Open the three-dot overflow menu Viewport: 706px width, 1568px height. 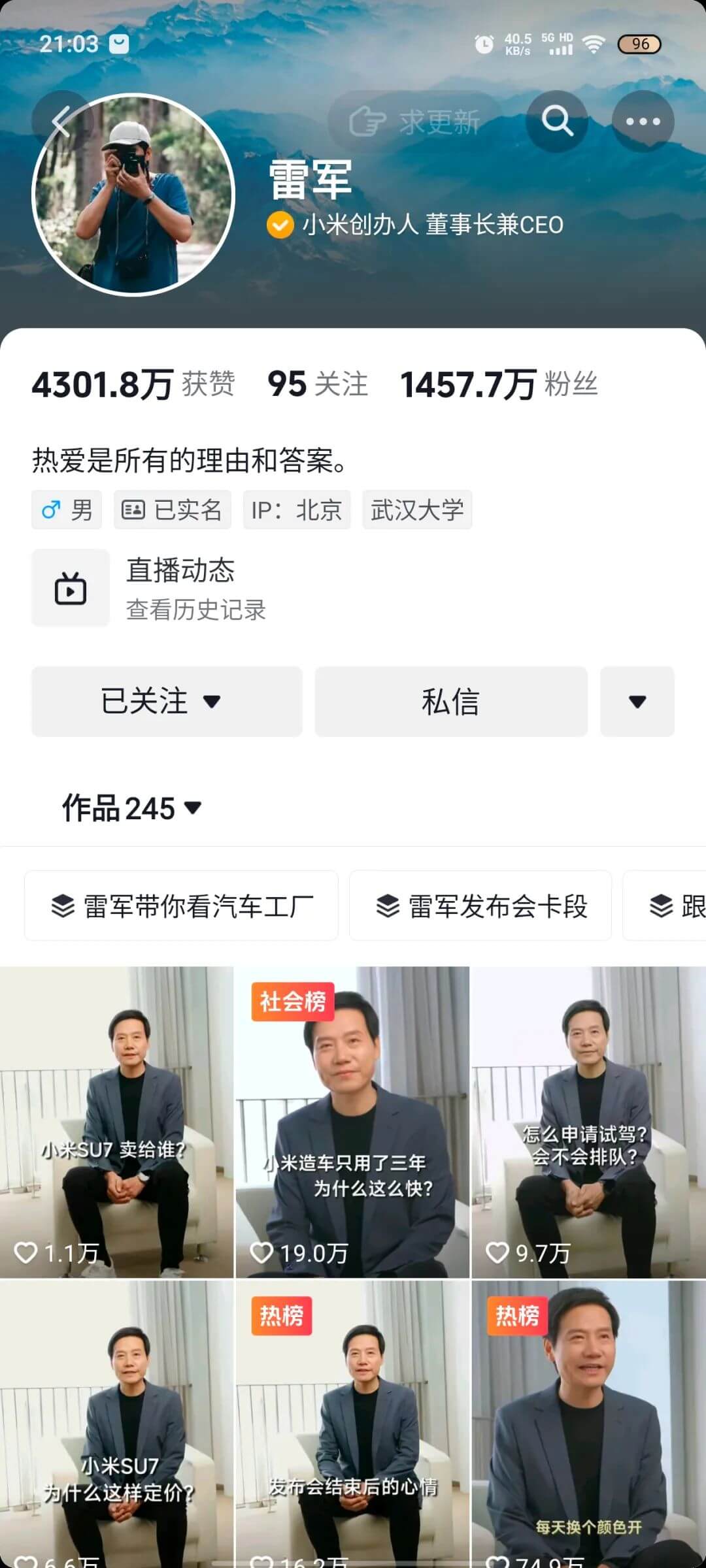click(643, 122)
